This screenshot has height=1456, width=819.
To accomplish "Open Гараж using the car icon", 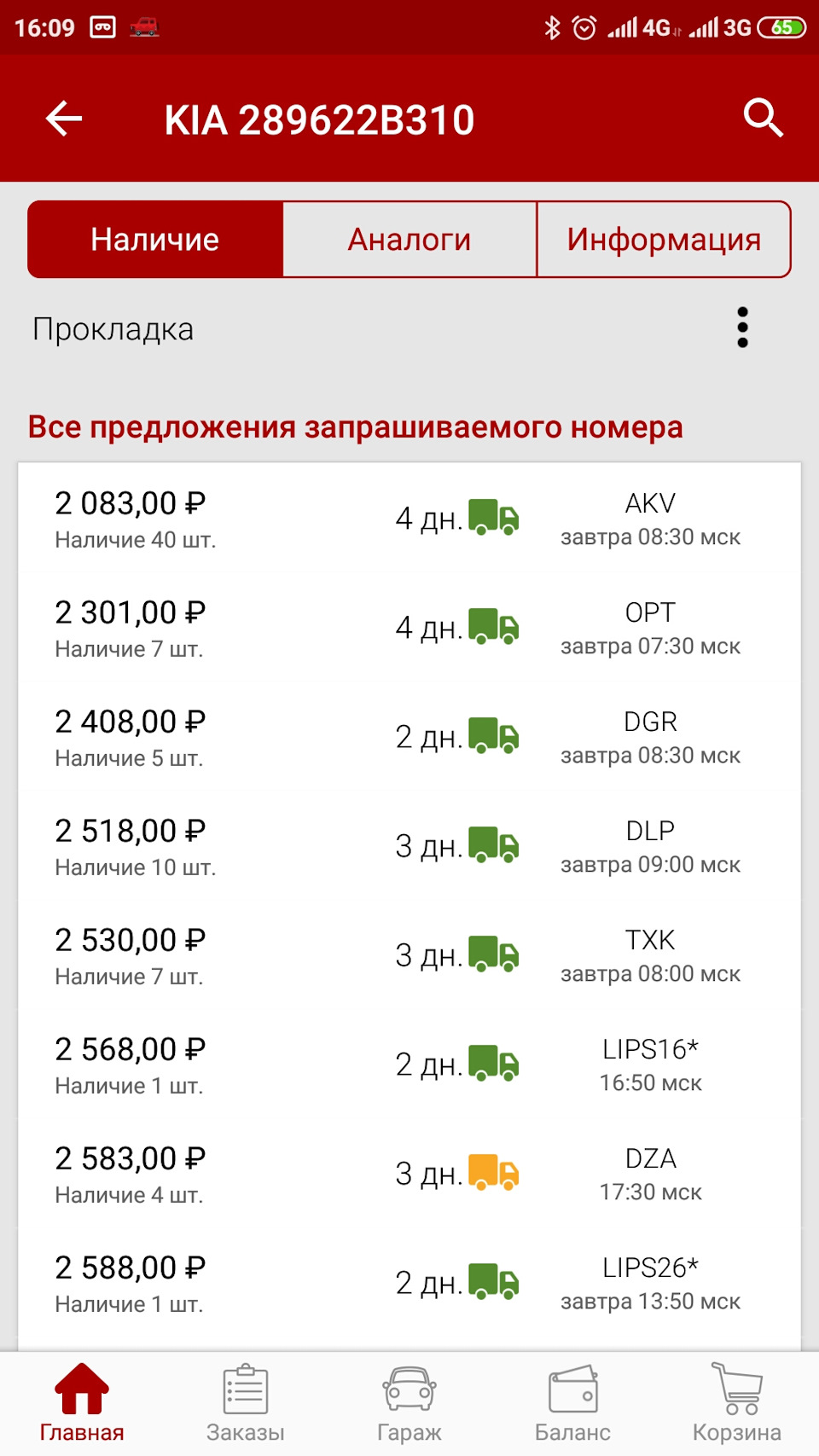I will tap(409, 1395).
